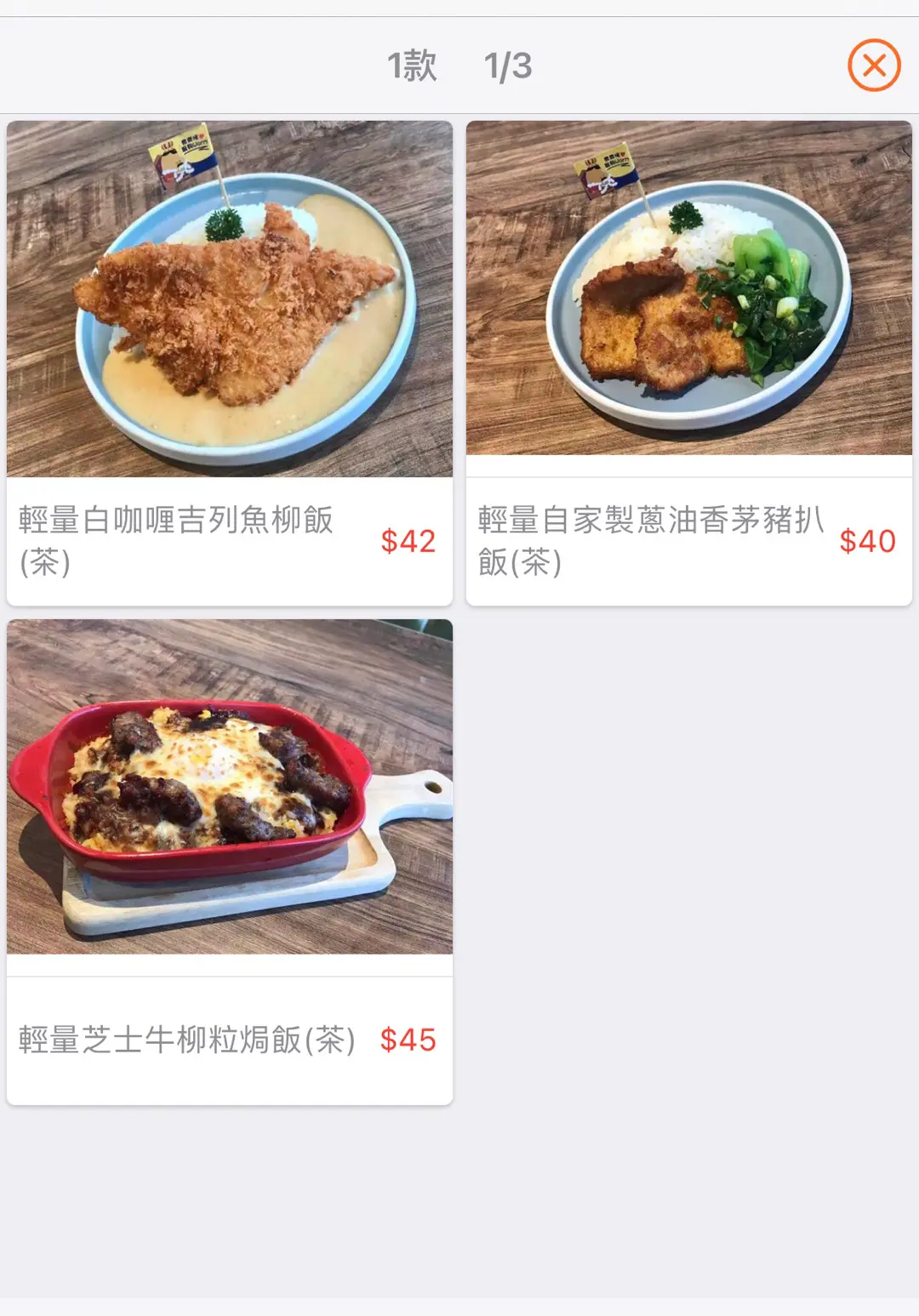Close the dish selection panel
Viewport: 919px width, 1316px height.
pyautogui.click(x=874, y=66)
